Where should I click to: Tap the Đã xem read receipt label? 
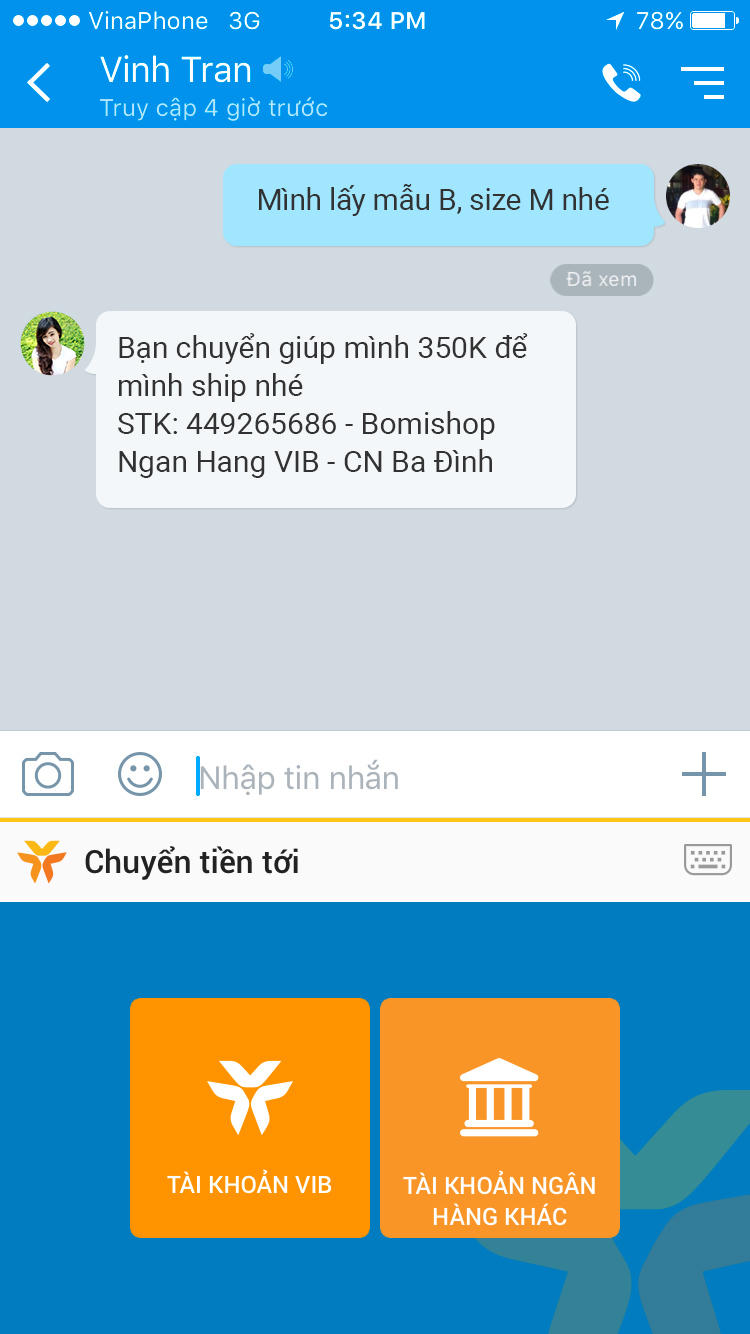pos(600,279)
